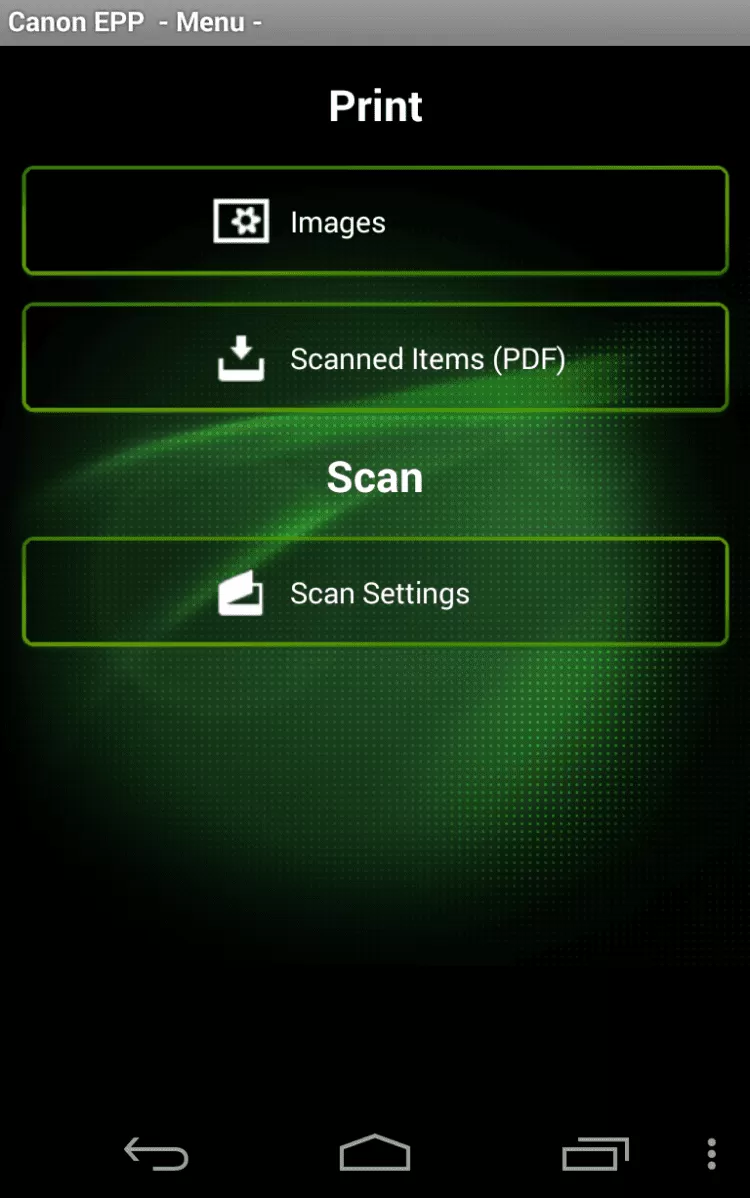750x1198 pixels.
Task: Return to the home screen
Action: [x=375, y=1154]
